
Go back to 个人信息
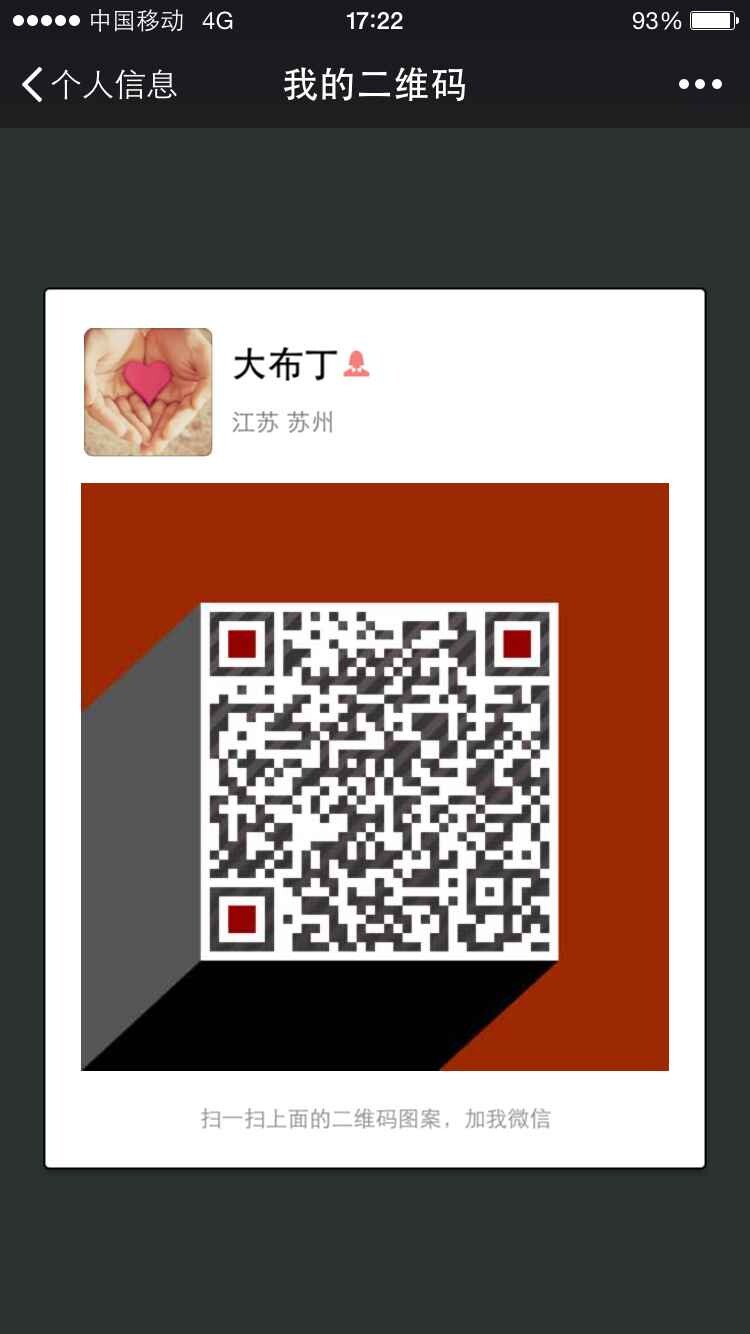[x=99, y=85]
